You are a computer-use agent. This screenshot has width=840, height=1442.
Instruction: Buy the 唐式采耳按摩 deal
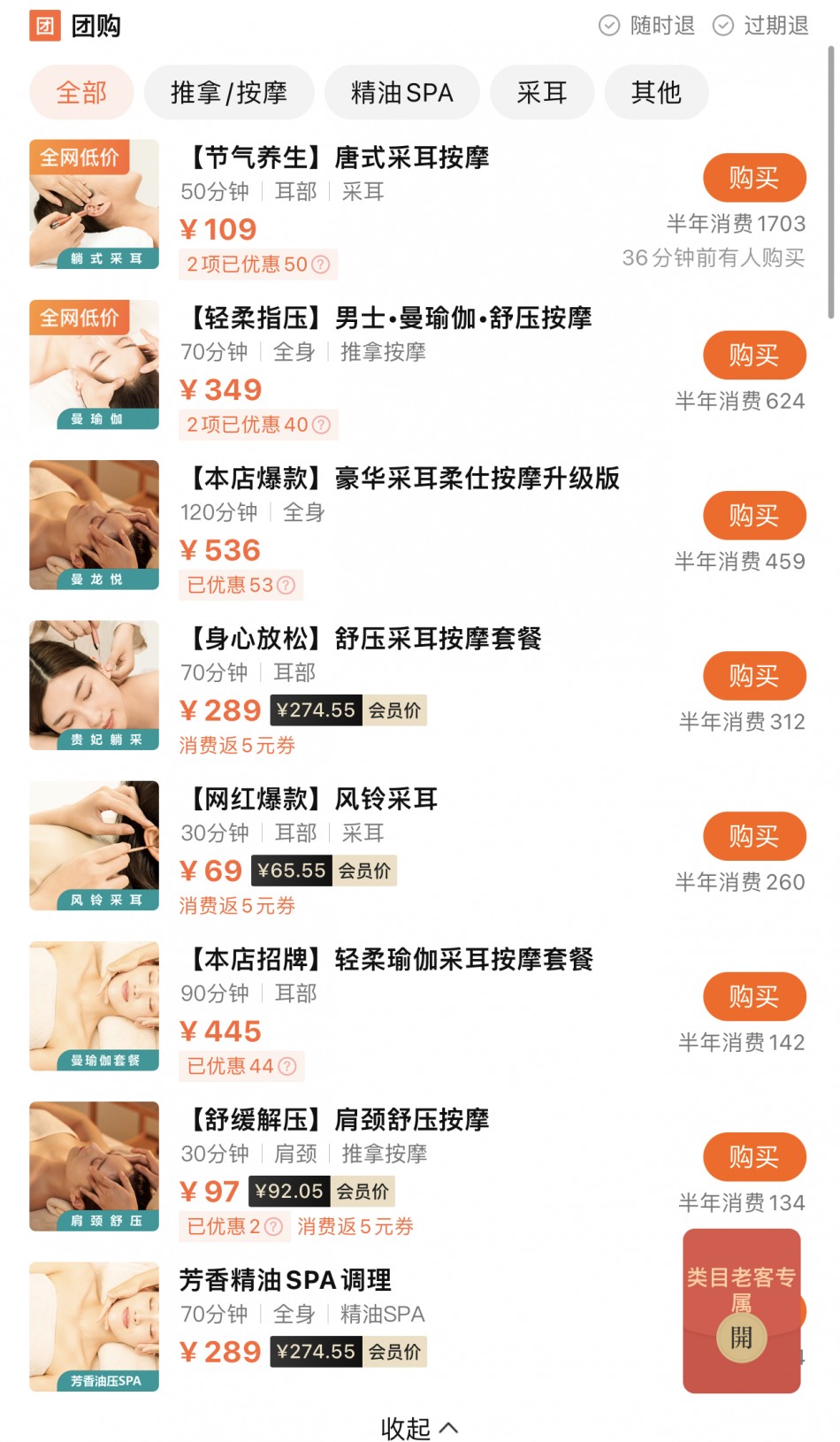753,178
